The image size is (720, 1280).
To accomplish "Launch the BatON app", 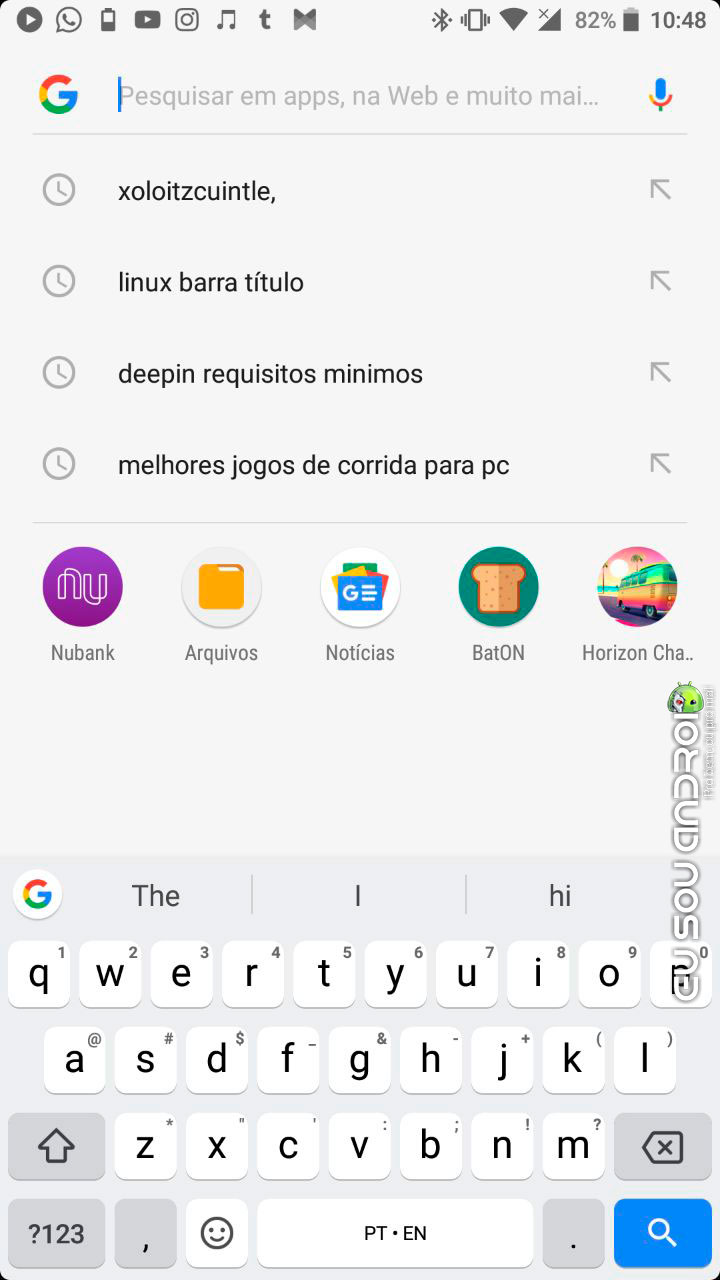I will coord(498,604).
